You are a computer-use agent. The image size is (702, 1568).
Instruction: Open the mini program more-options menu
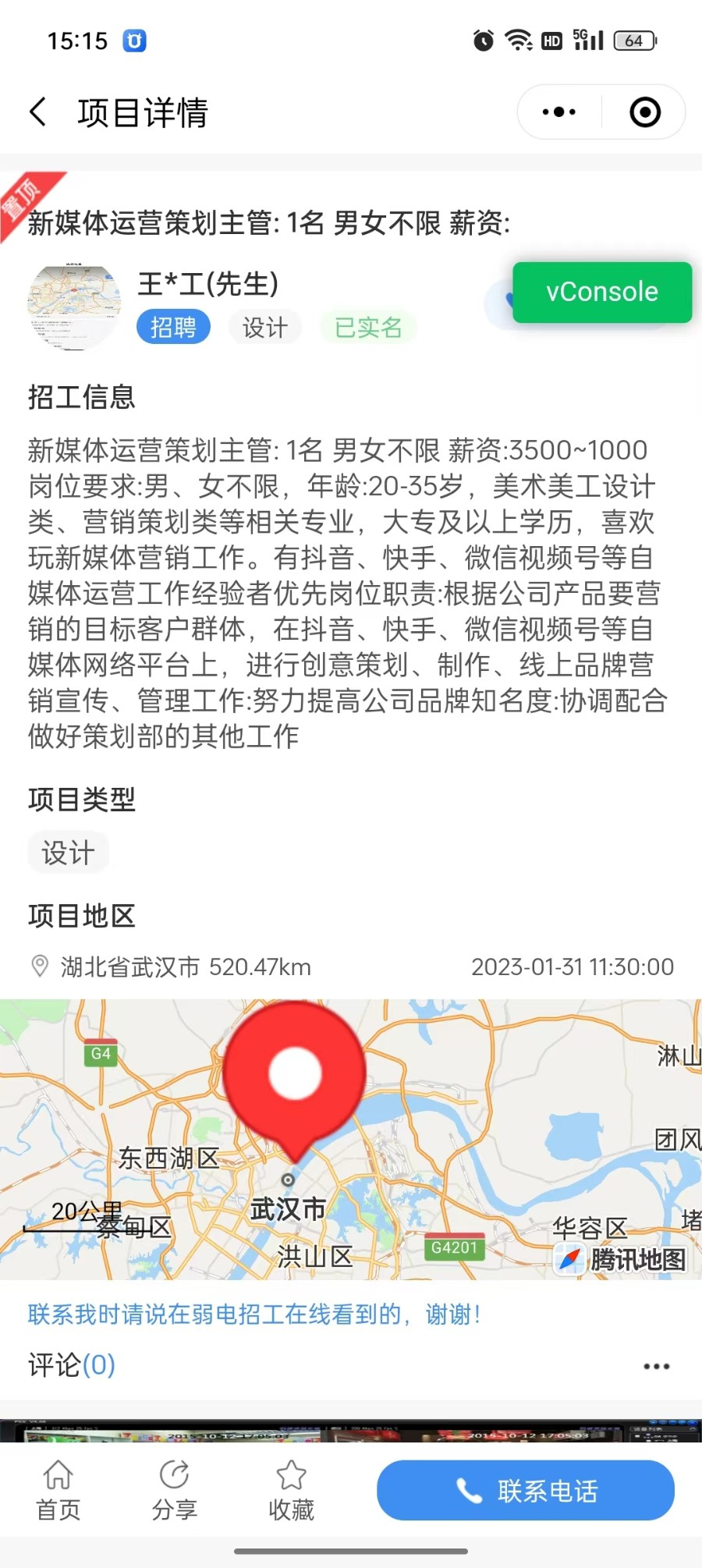[559, 112]
